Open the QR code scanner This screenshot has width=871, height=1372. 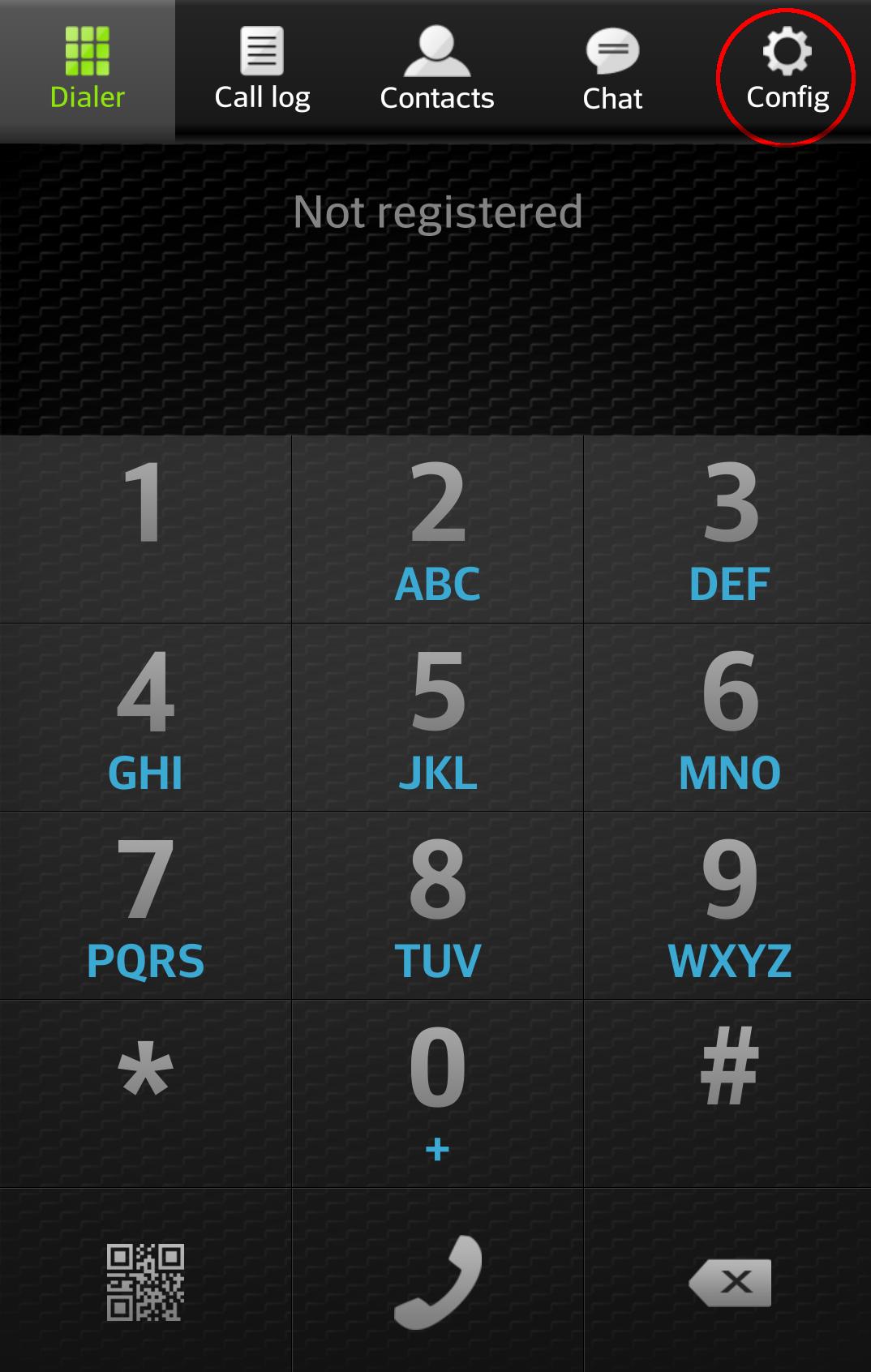click(145, 1281)
